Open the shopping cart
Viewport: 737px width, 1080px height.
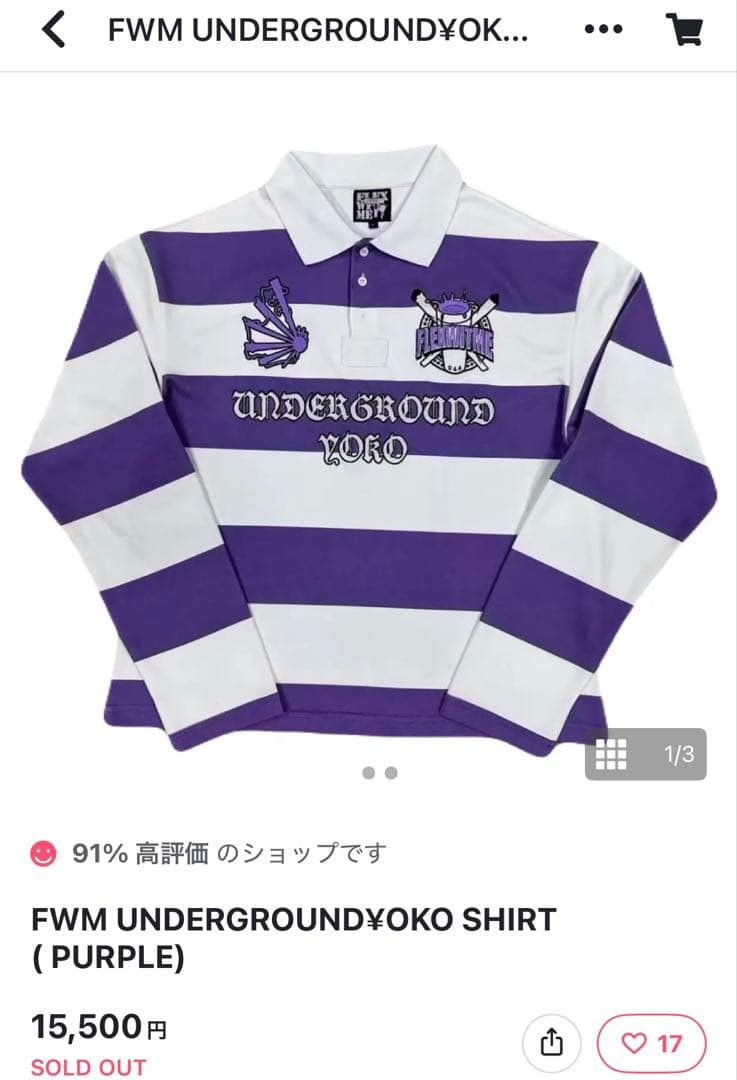[683, 31]
